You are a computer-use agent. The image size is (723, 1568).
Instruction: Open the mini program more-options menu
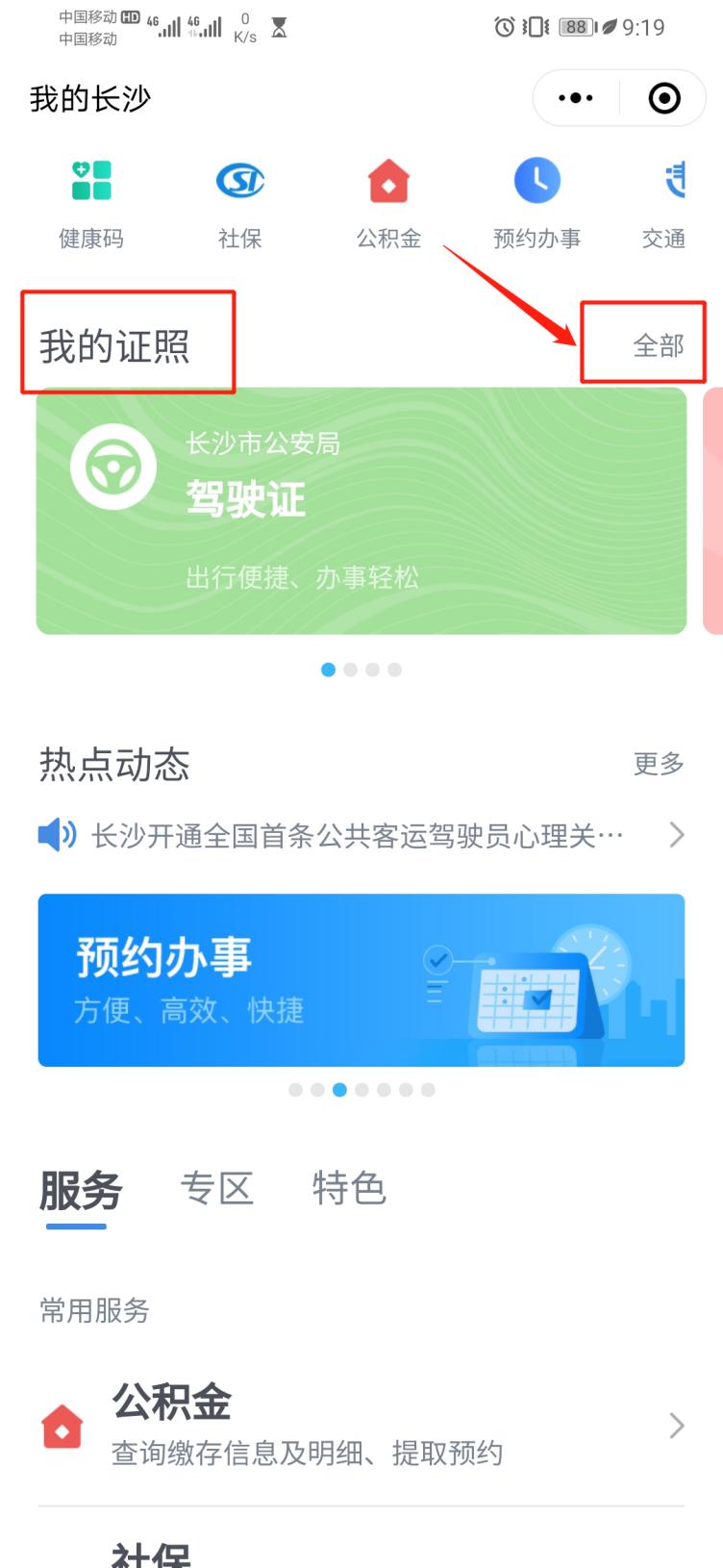point(575,98)
